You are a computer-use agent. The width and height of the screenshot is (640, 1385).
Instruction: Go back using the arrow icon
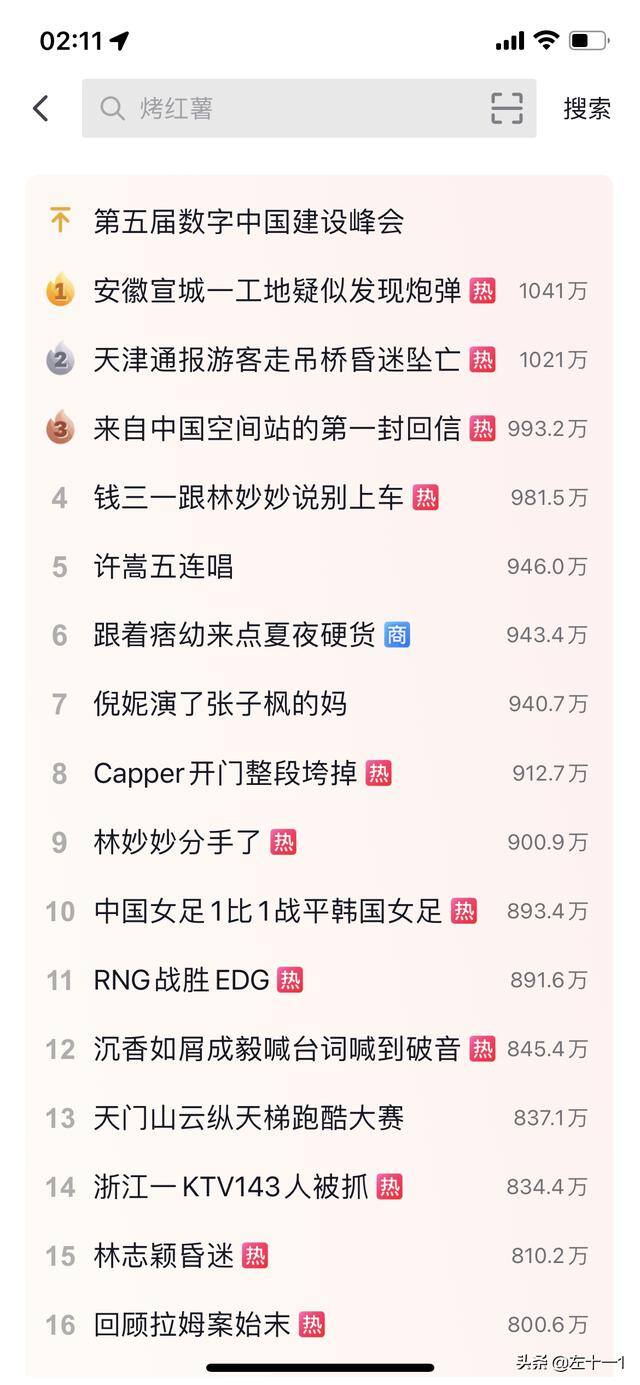[x=41, y=108]
